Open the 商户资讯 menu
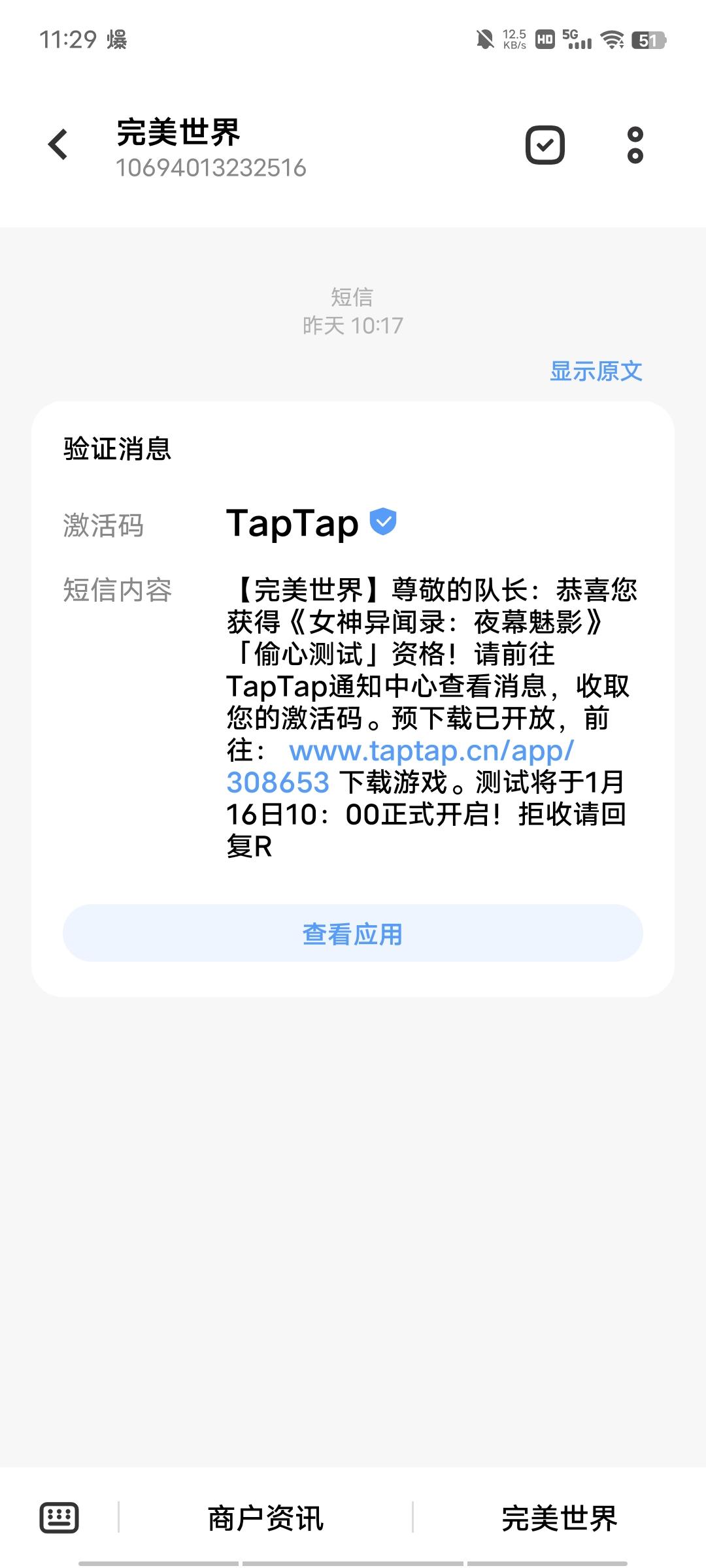This screenshot has width=706, height=1568. [265, 1518]
